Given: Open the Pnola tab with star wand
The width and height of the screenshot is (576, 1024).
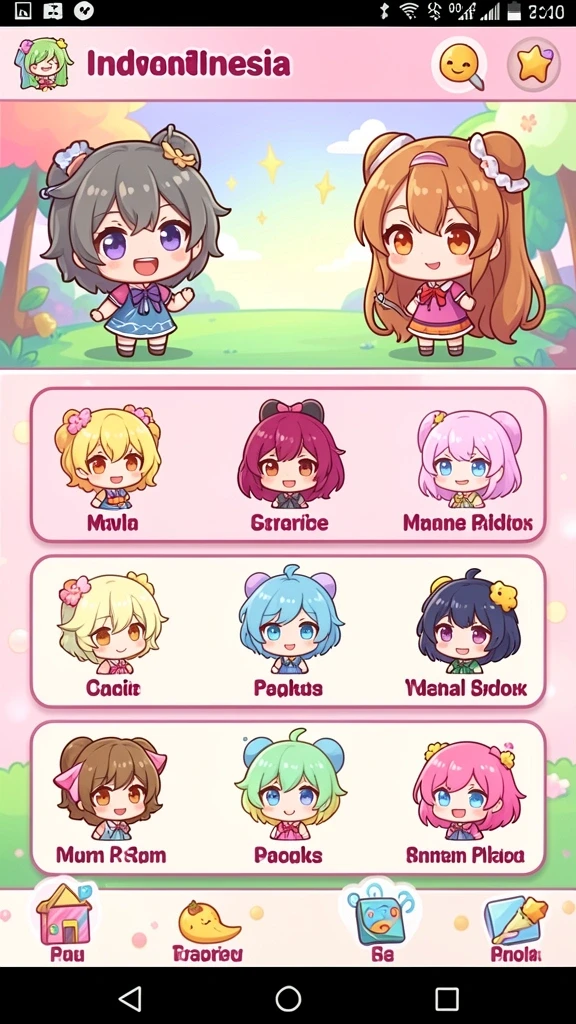Looking at the screenshot, I should [516, 929].
